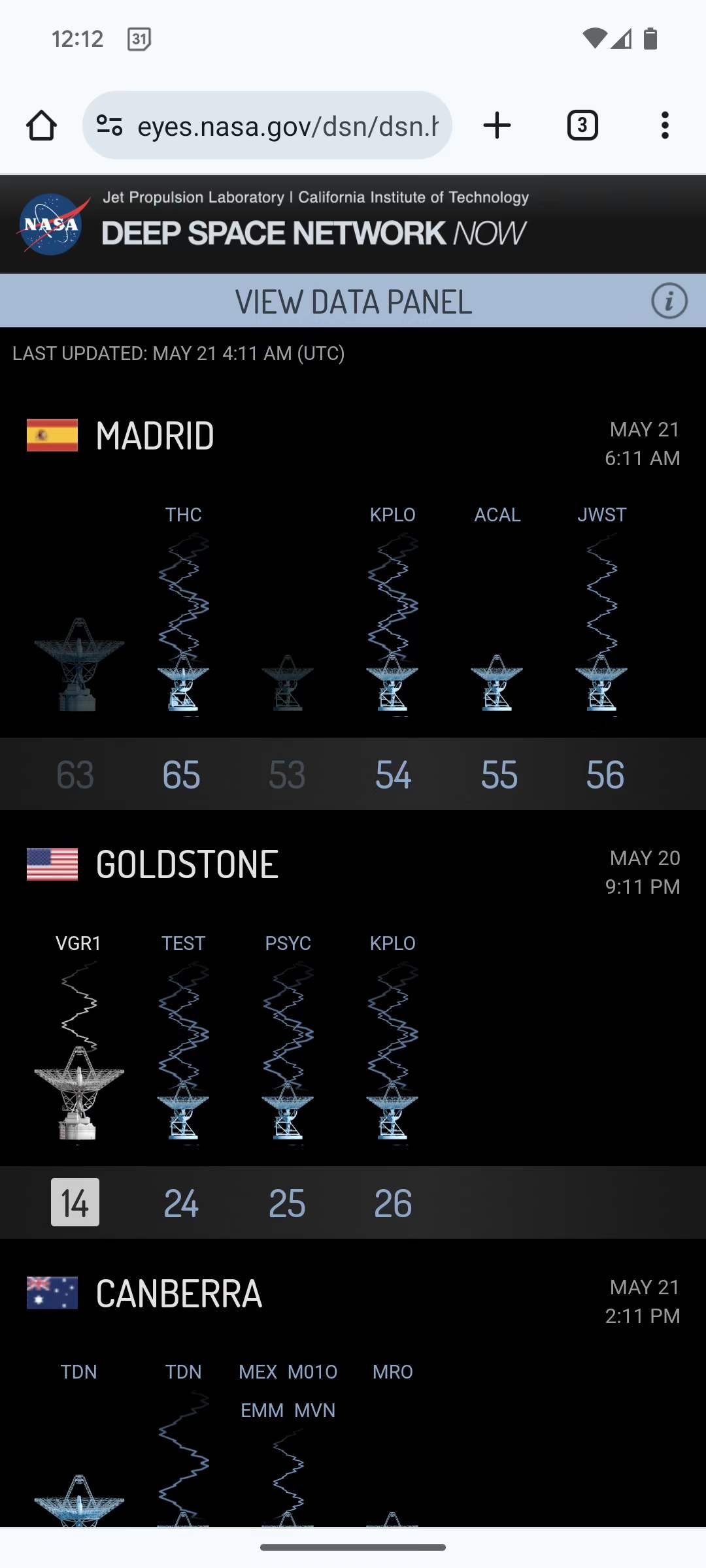
Task: Open the tab switcher showing 3
Action: (x=582, y=125)
